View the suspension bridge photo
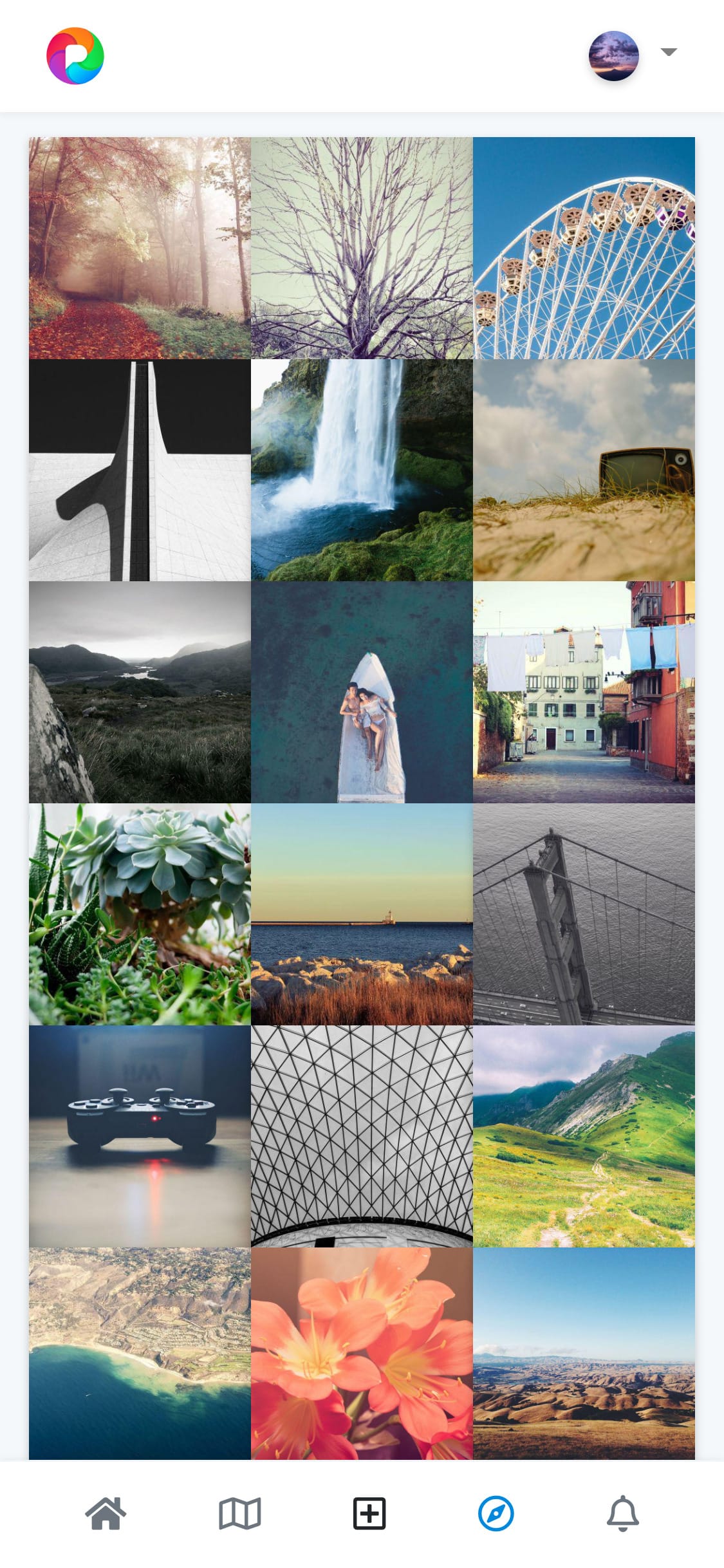 [584, 914]
